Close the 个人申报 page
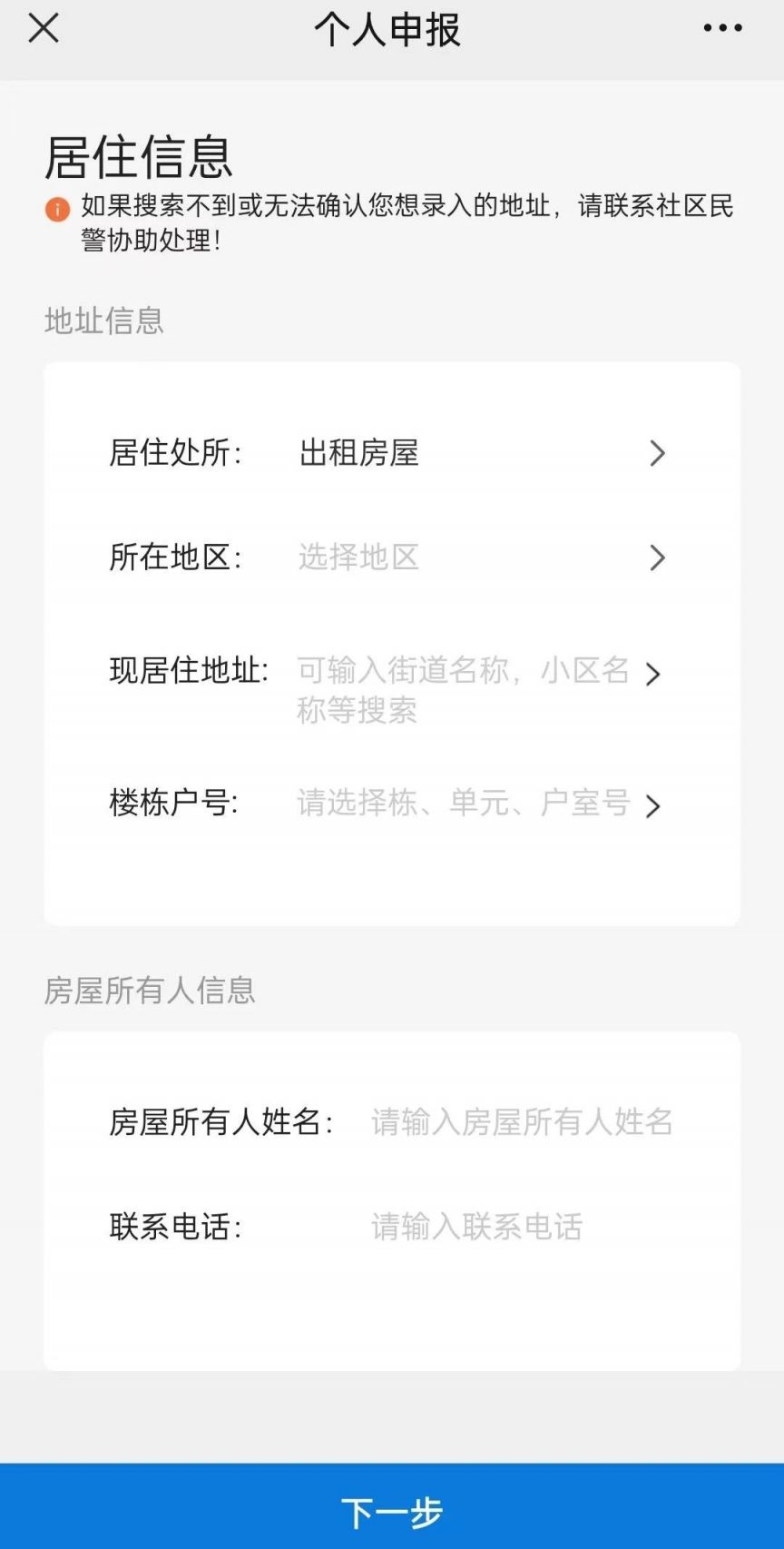The height and width of the screenshot is (1549, 784). 44,28
